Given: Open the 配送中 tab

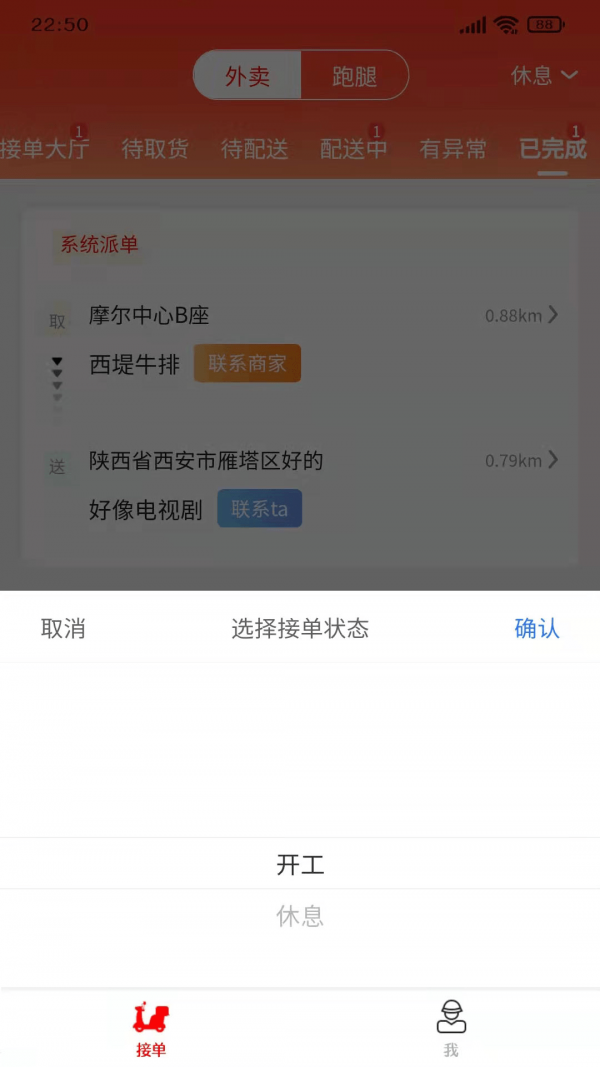Looking at the screenshot, I should coord(353,149).
